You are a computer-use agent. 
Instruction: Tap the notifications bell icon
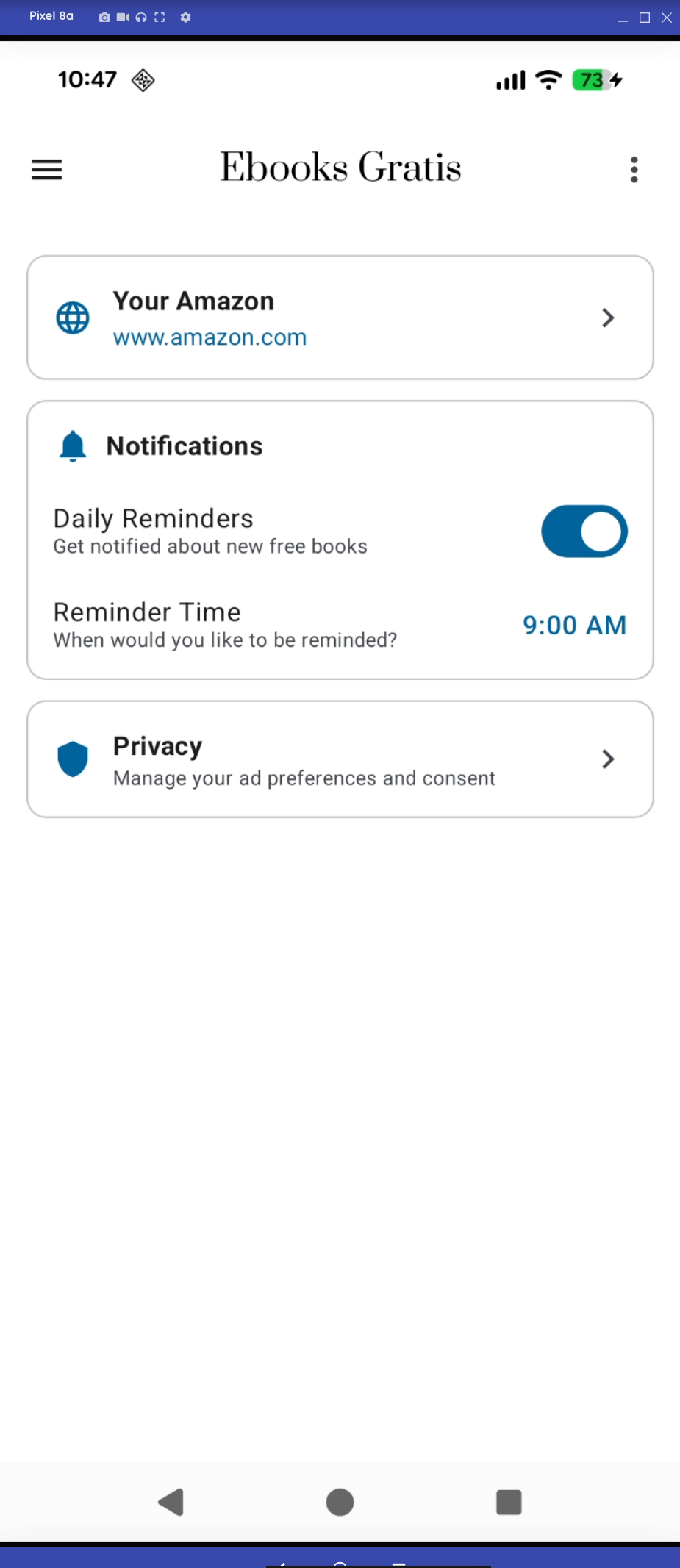[71, 445]
